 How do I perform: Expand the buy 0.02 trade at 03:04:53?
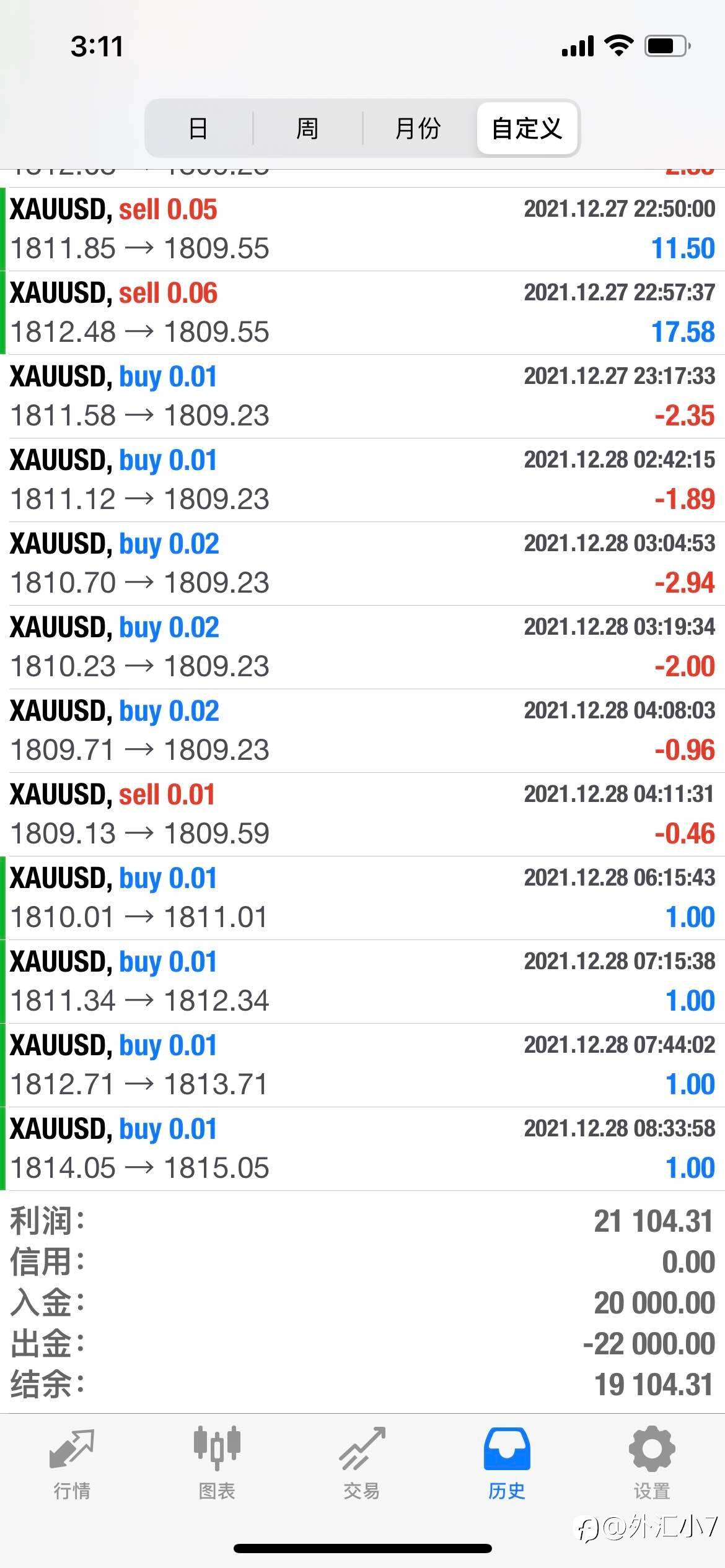pyautogui.click(x=362, y=564)
